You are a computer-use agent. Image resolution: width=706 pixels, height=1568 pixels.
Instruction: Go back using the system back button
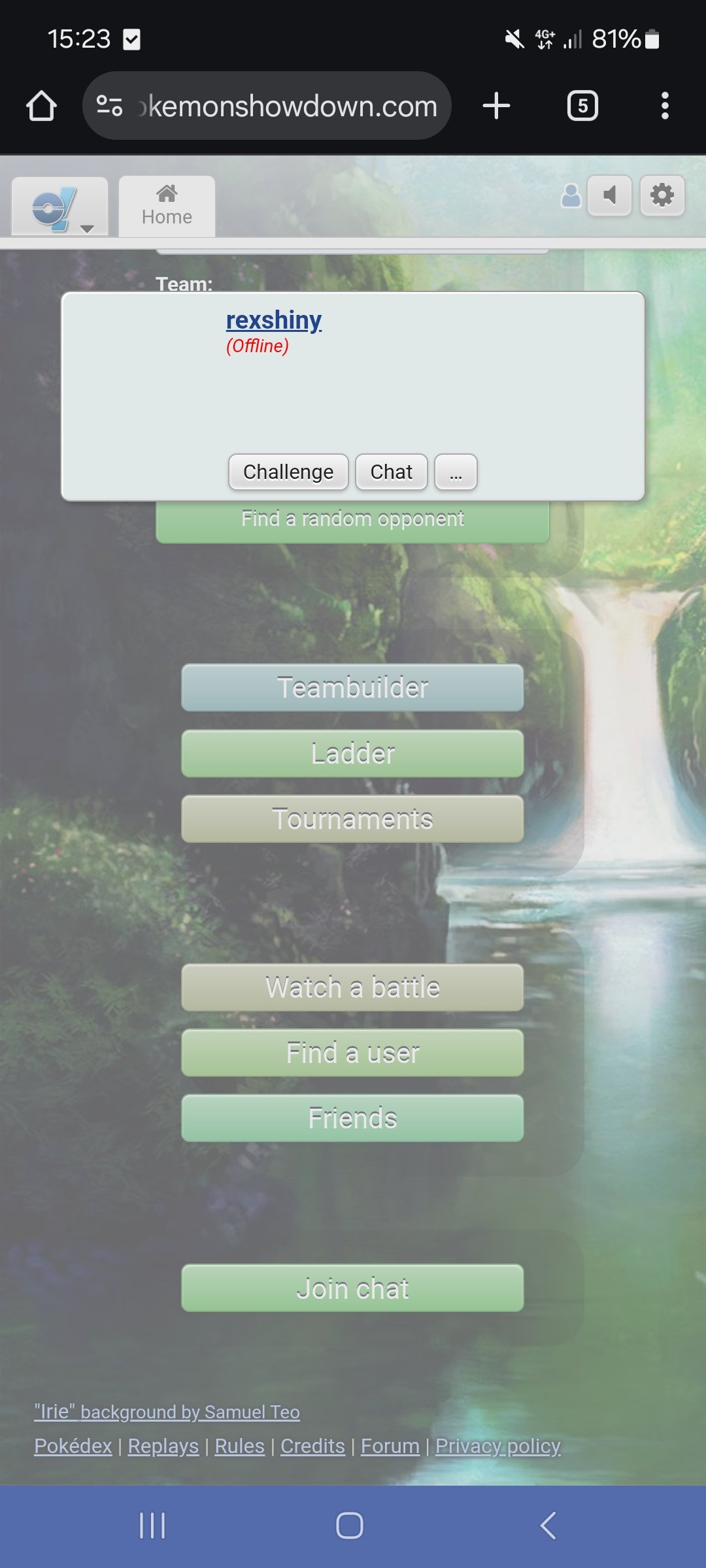tap(548, 1526)
